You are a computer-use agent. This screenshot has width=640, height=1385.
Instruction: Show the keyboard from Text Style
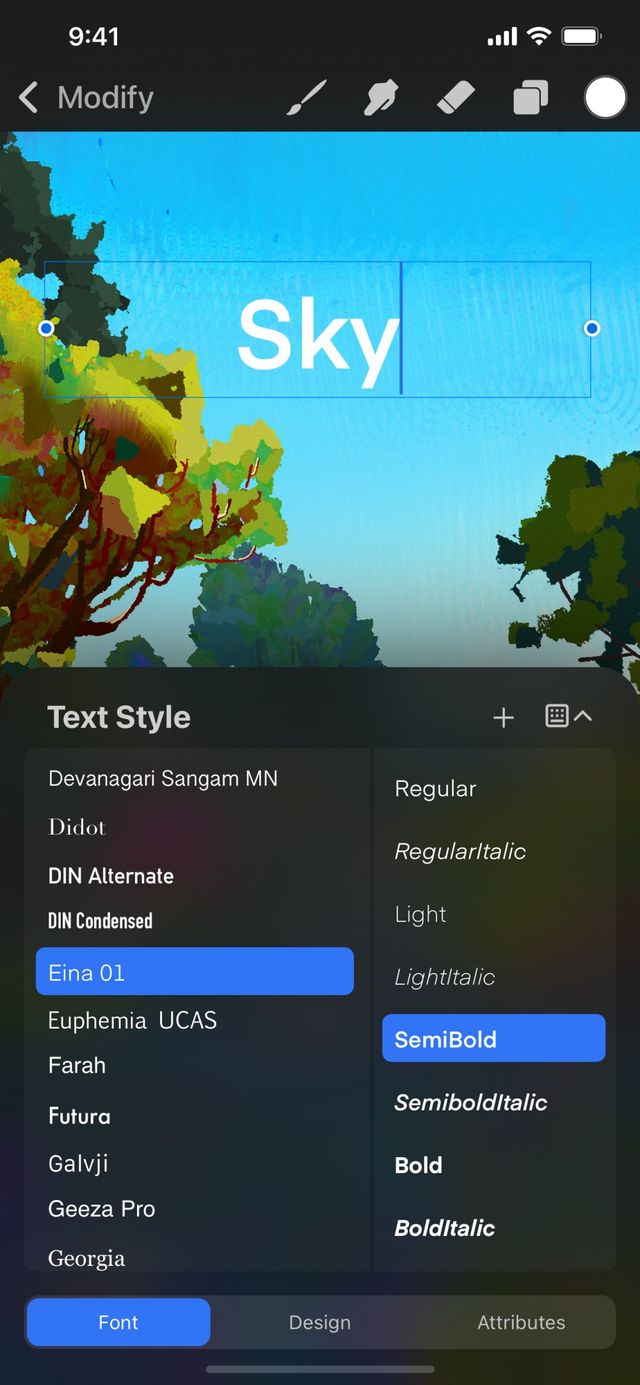tap(567, 716)
